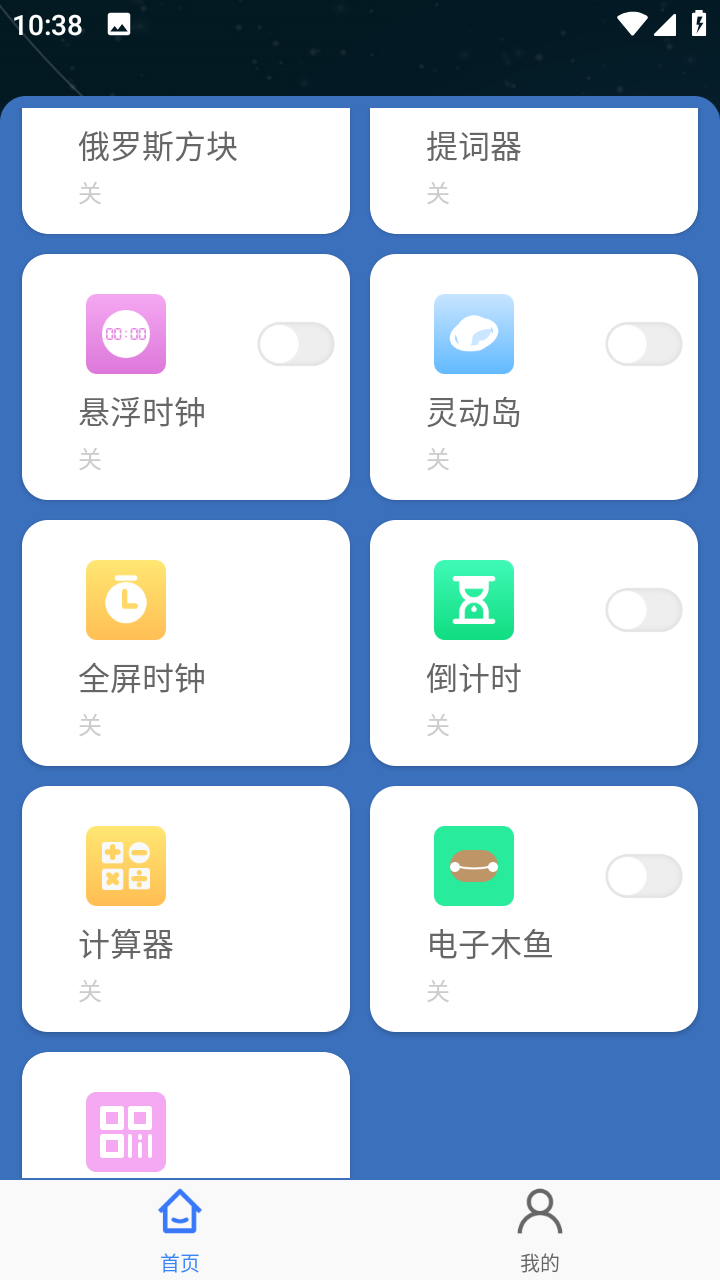Screen dimensions: 720x1280
Task: Enable the 悬浮时钟 switch
Action: [296, 343]
